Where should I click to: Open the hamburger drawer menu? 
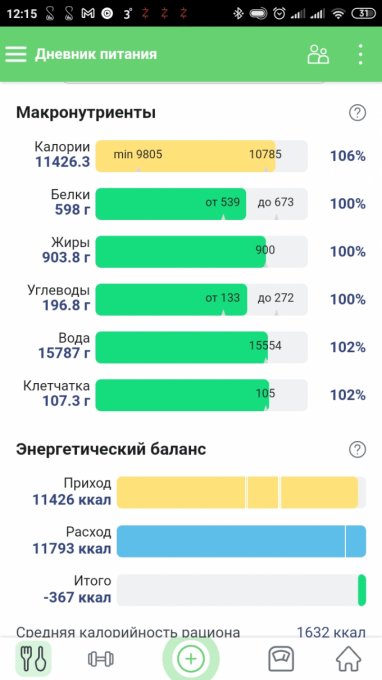coord(16,54)
